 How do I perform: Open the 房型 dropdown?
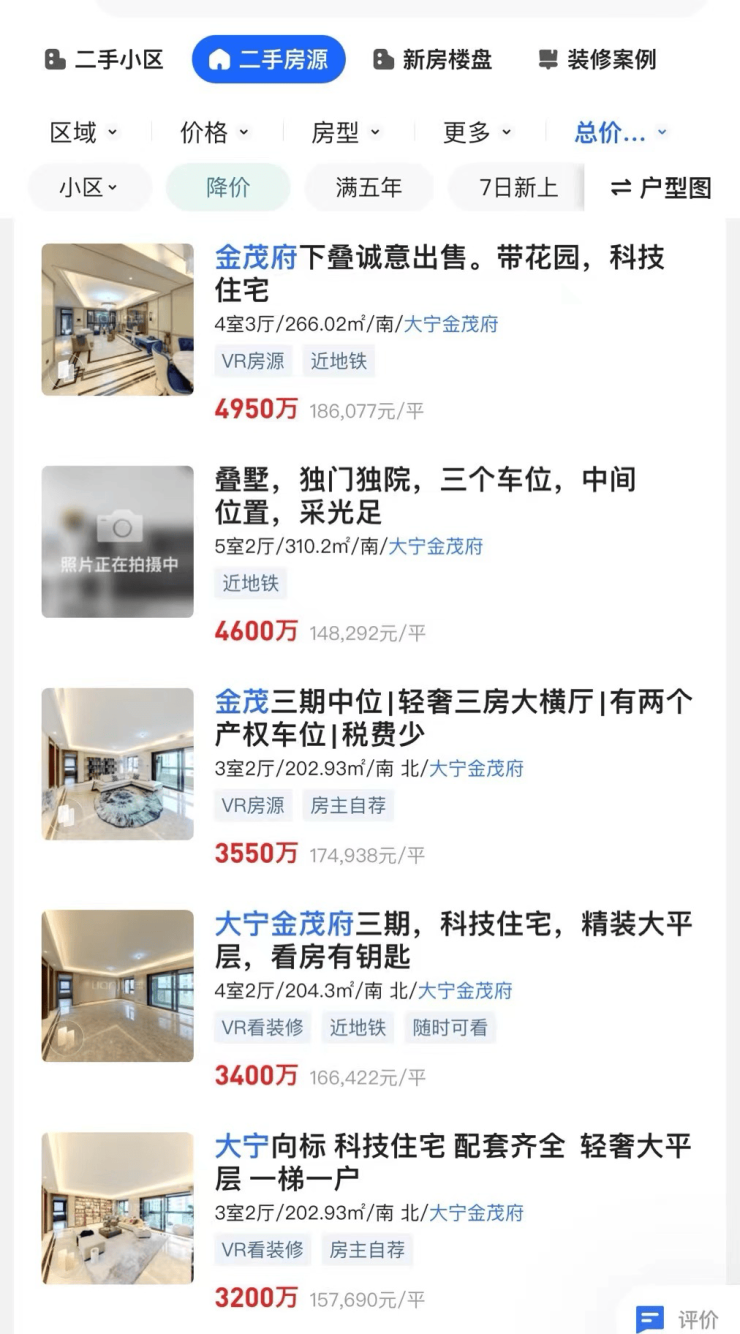346,132
